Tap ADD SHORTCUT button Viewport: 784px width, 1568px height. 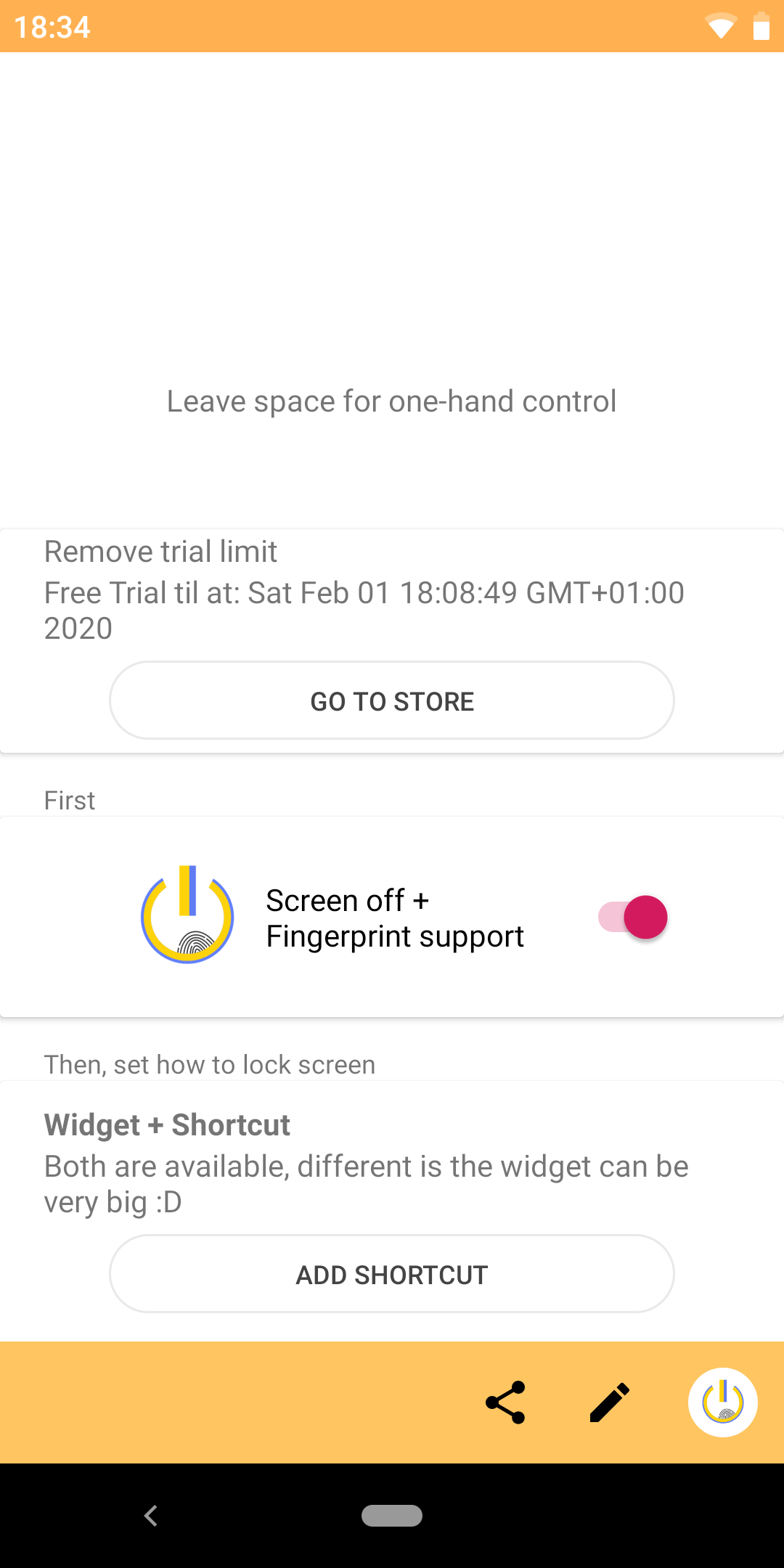pyautogui.click(x=392, y=1274)
